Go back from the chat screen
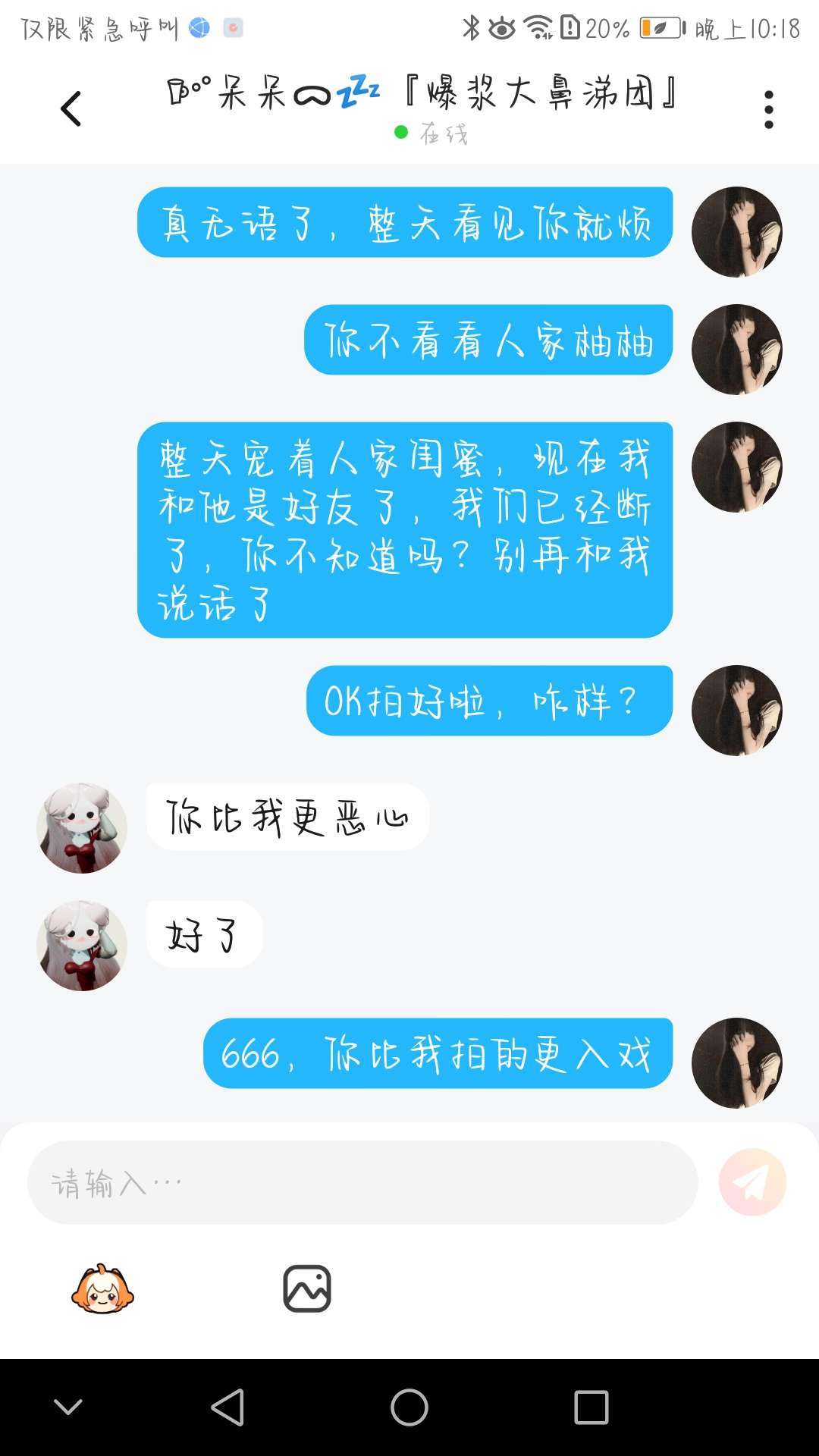 click(71, 109)
